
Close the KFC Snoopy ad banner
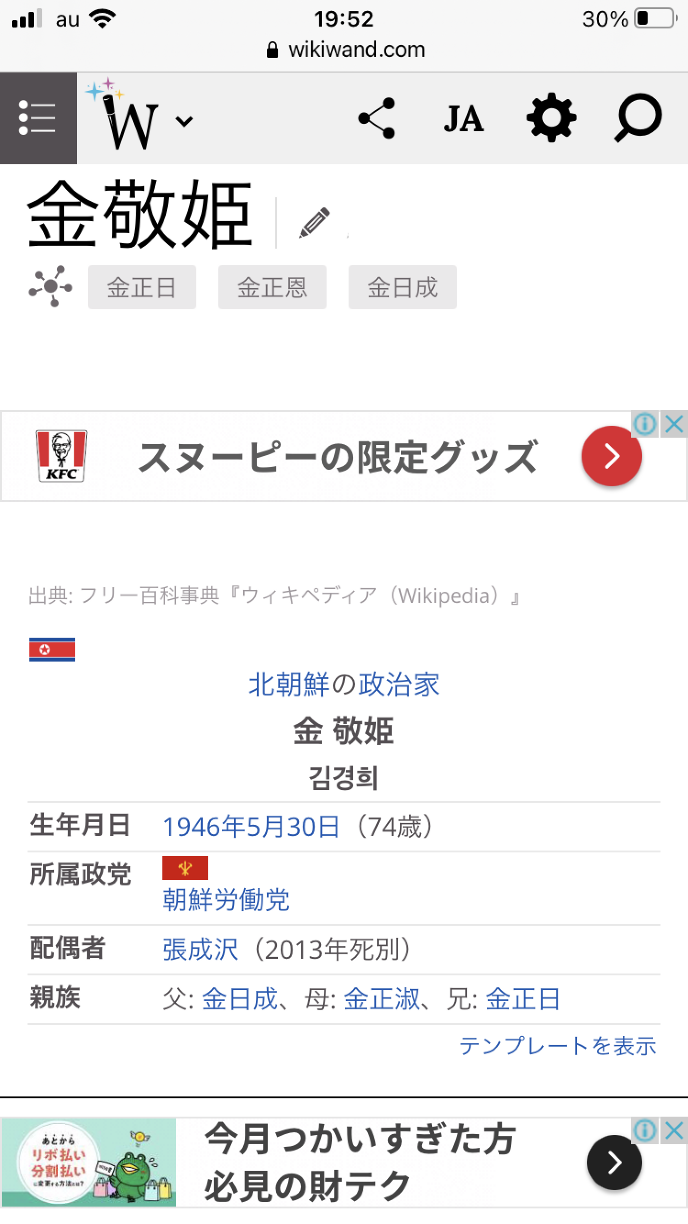coord(676,424)
